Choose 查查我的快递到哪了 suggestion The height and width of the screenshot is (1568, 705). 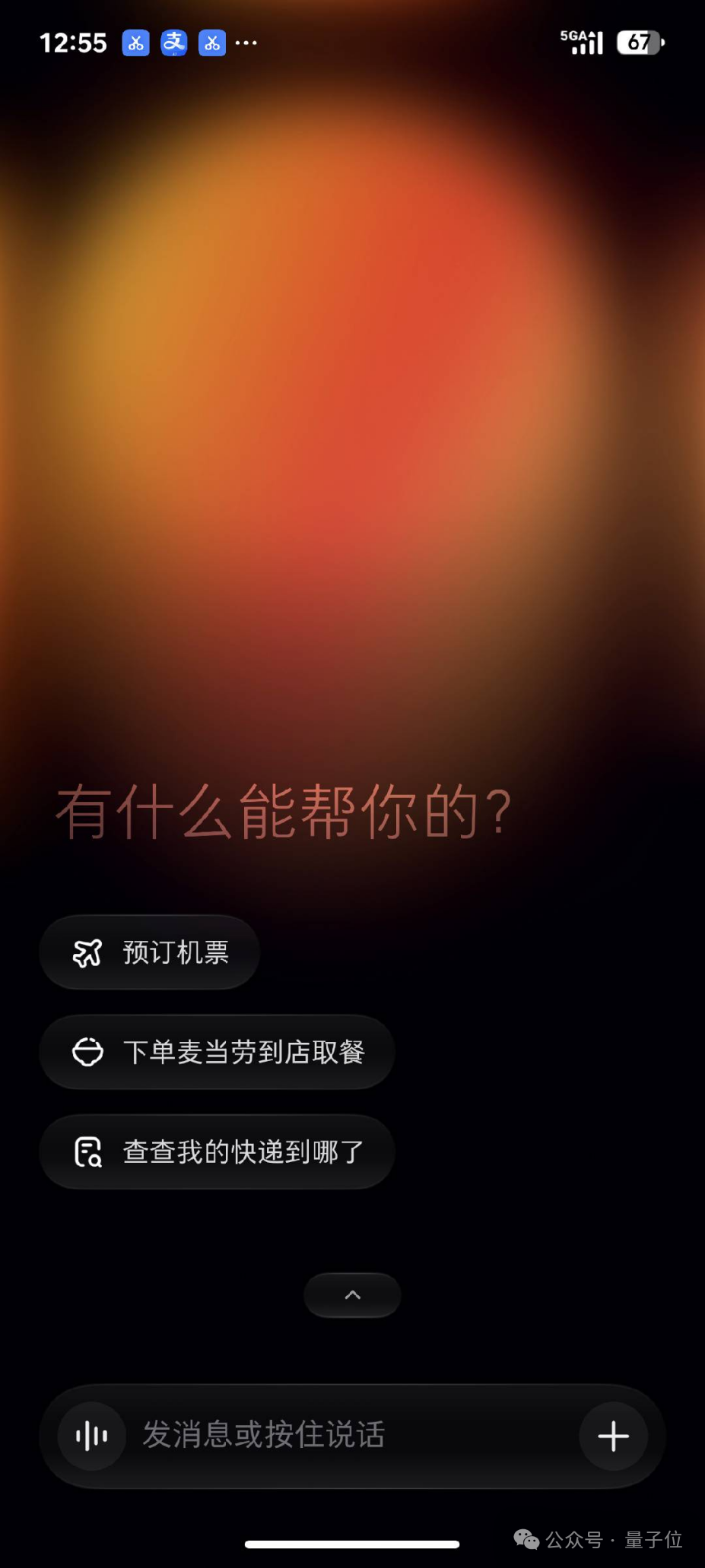[x=217, y=1151]
